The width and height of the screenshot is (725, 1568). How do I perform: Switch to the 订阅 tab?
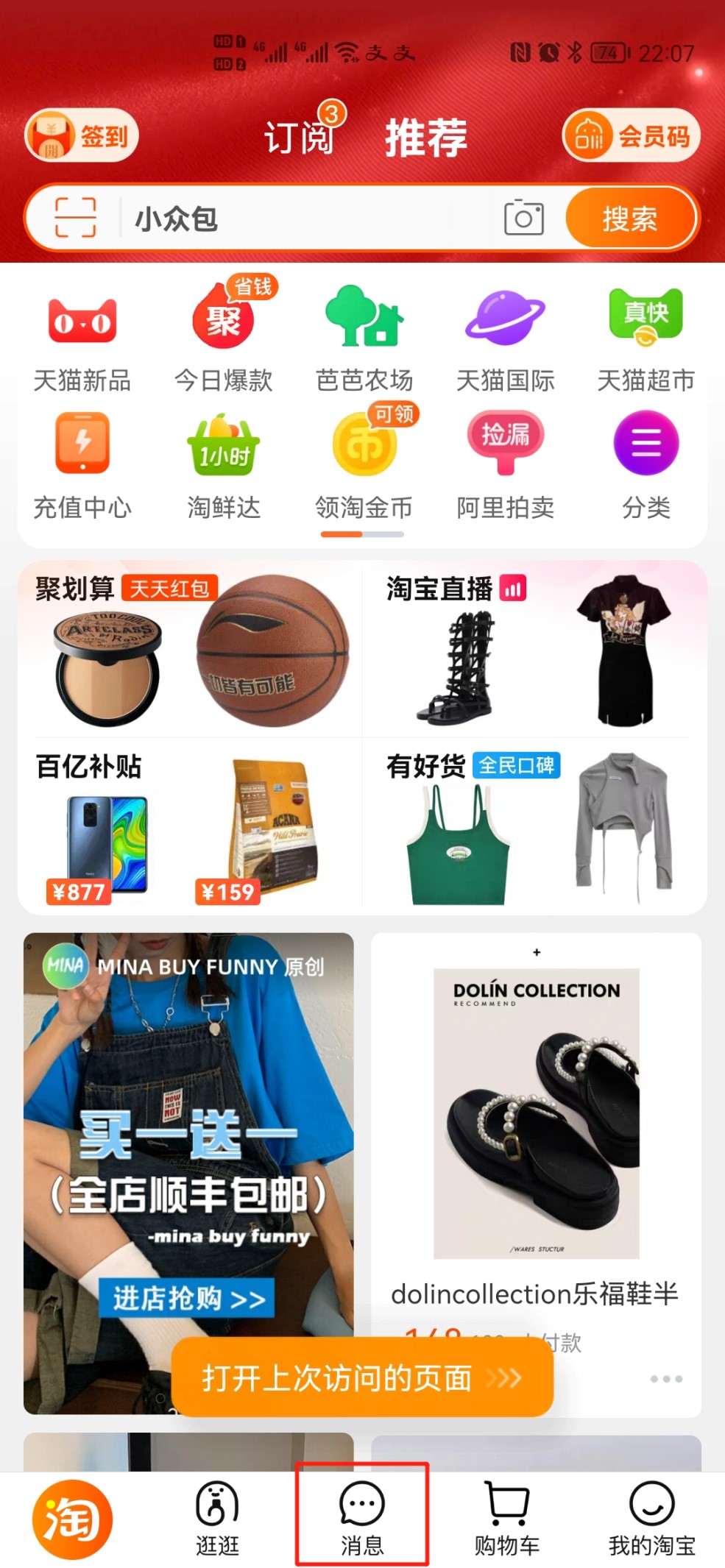[300, 137]
